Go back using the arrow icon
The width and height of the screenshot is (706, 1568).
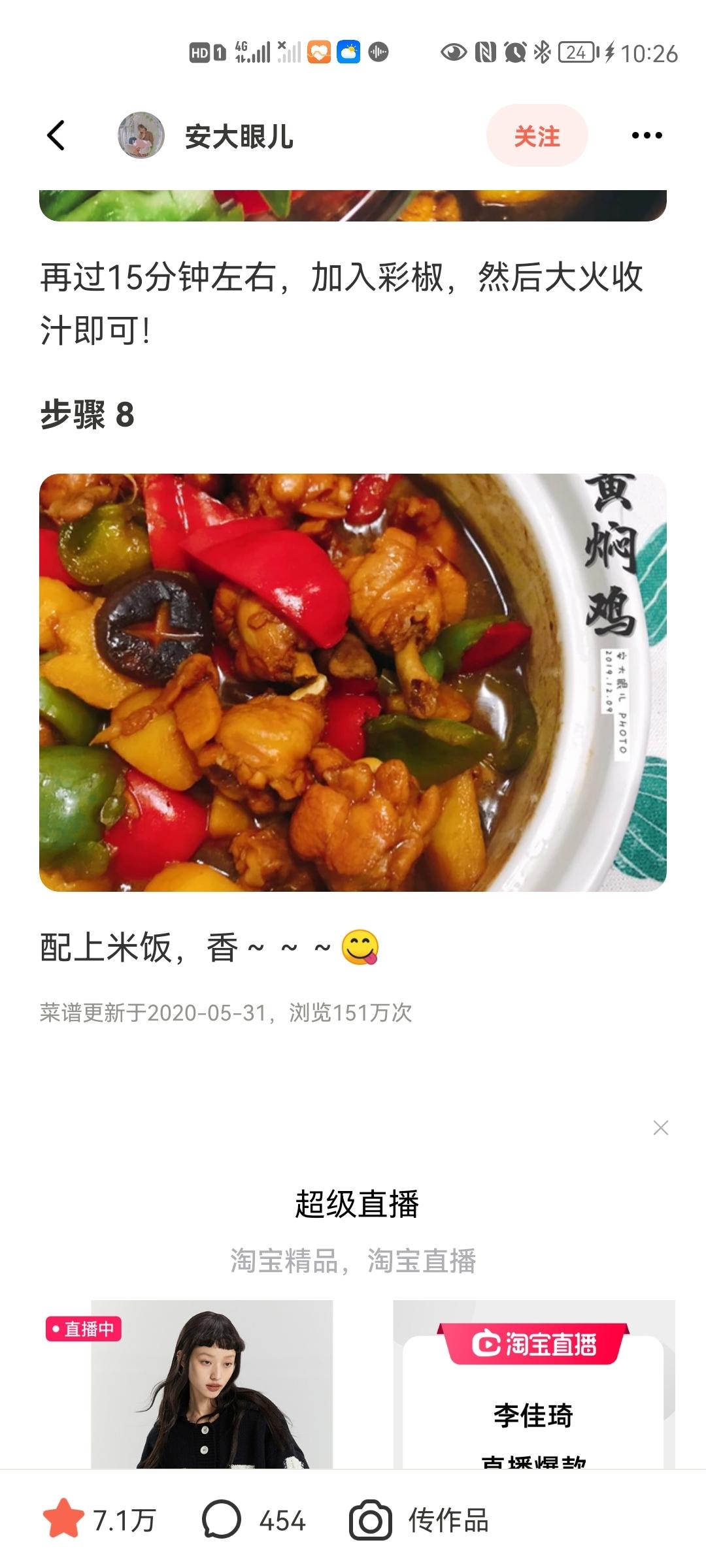(x=56, y=135)
